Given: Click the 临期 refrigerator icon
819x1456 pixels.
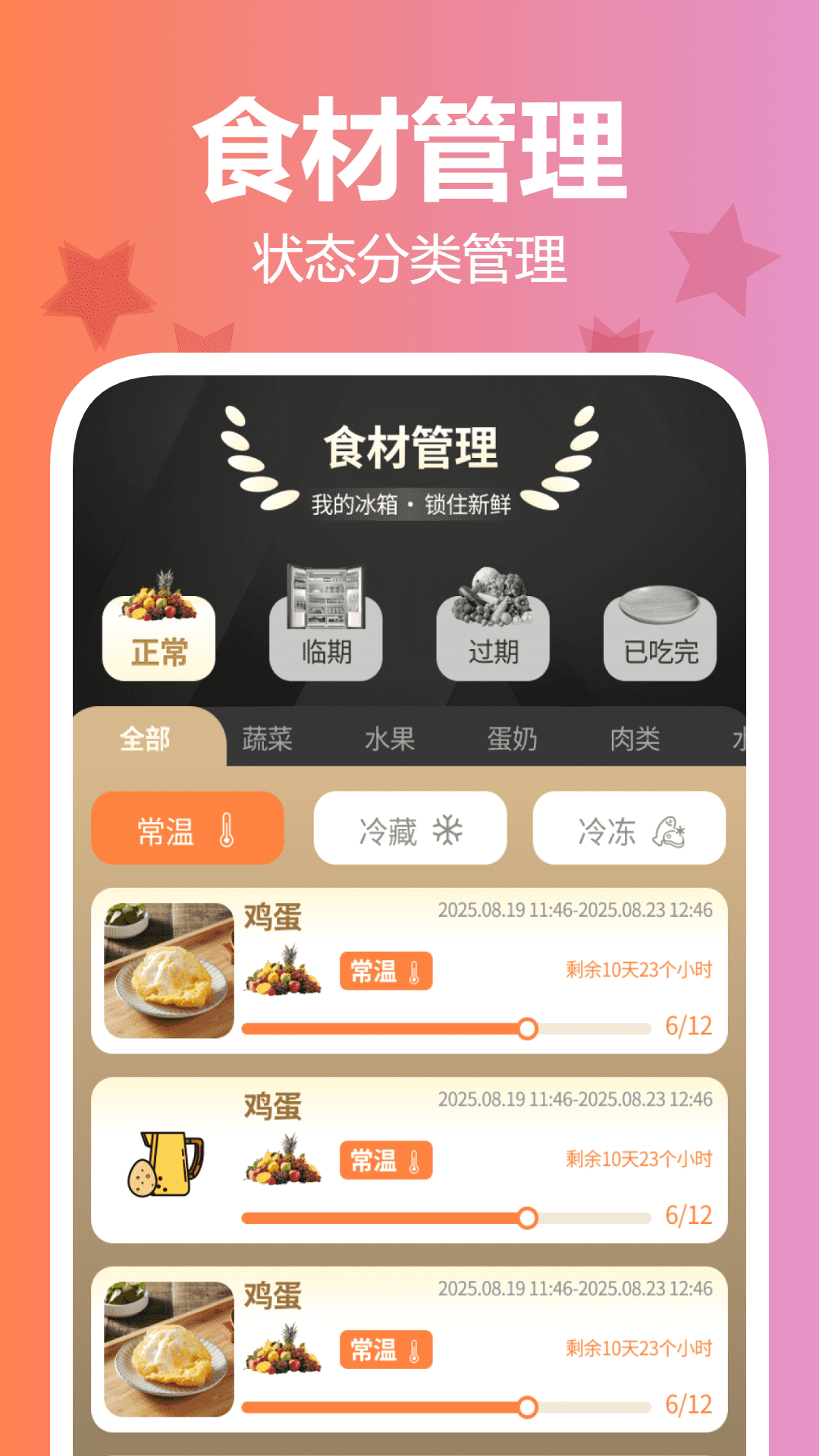Looking at the screenshot, I should click(x=326, y=597).
